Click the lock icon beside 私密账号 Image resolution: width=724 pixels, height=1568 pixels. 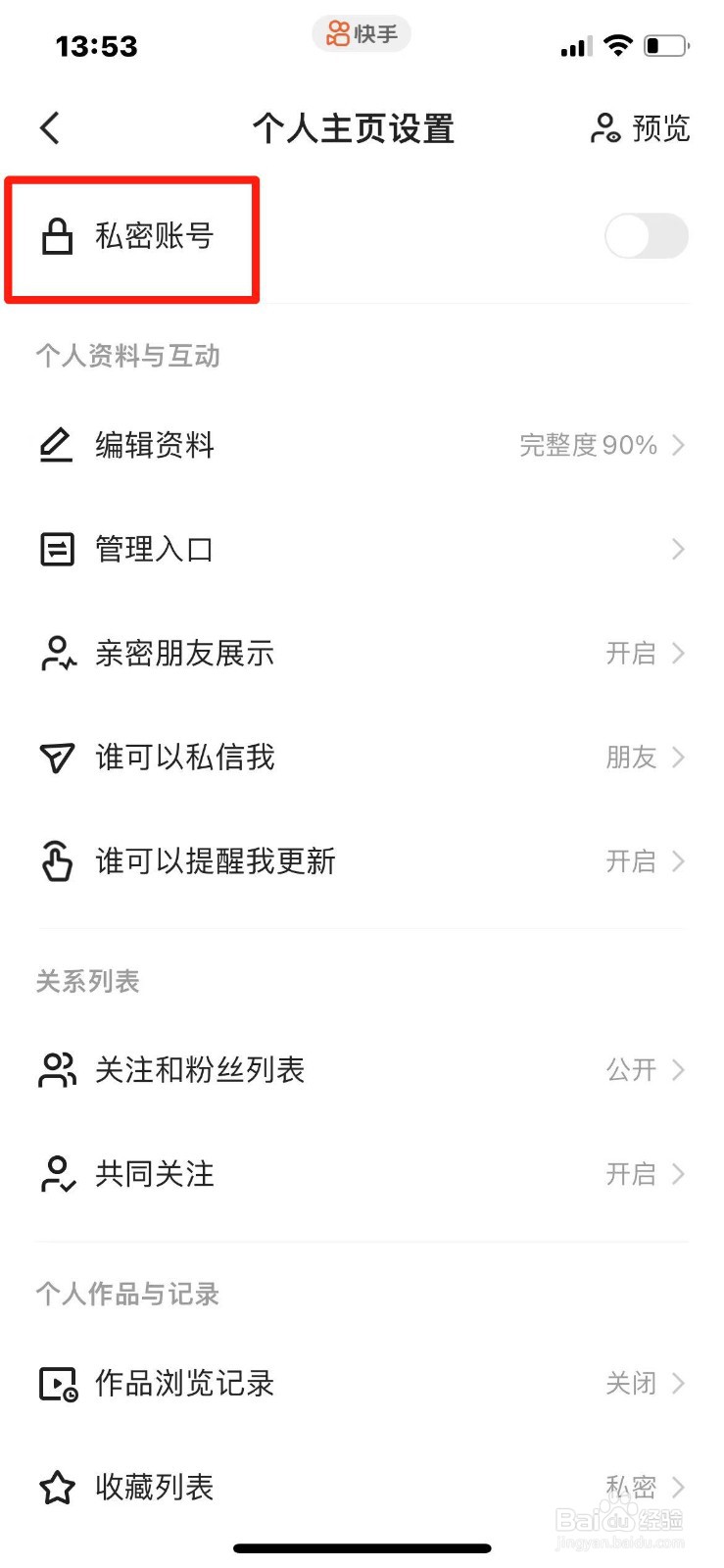(56, 235)
